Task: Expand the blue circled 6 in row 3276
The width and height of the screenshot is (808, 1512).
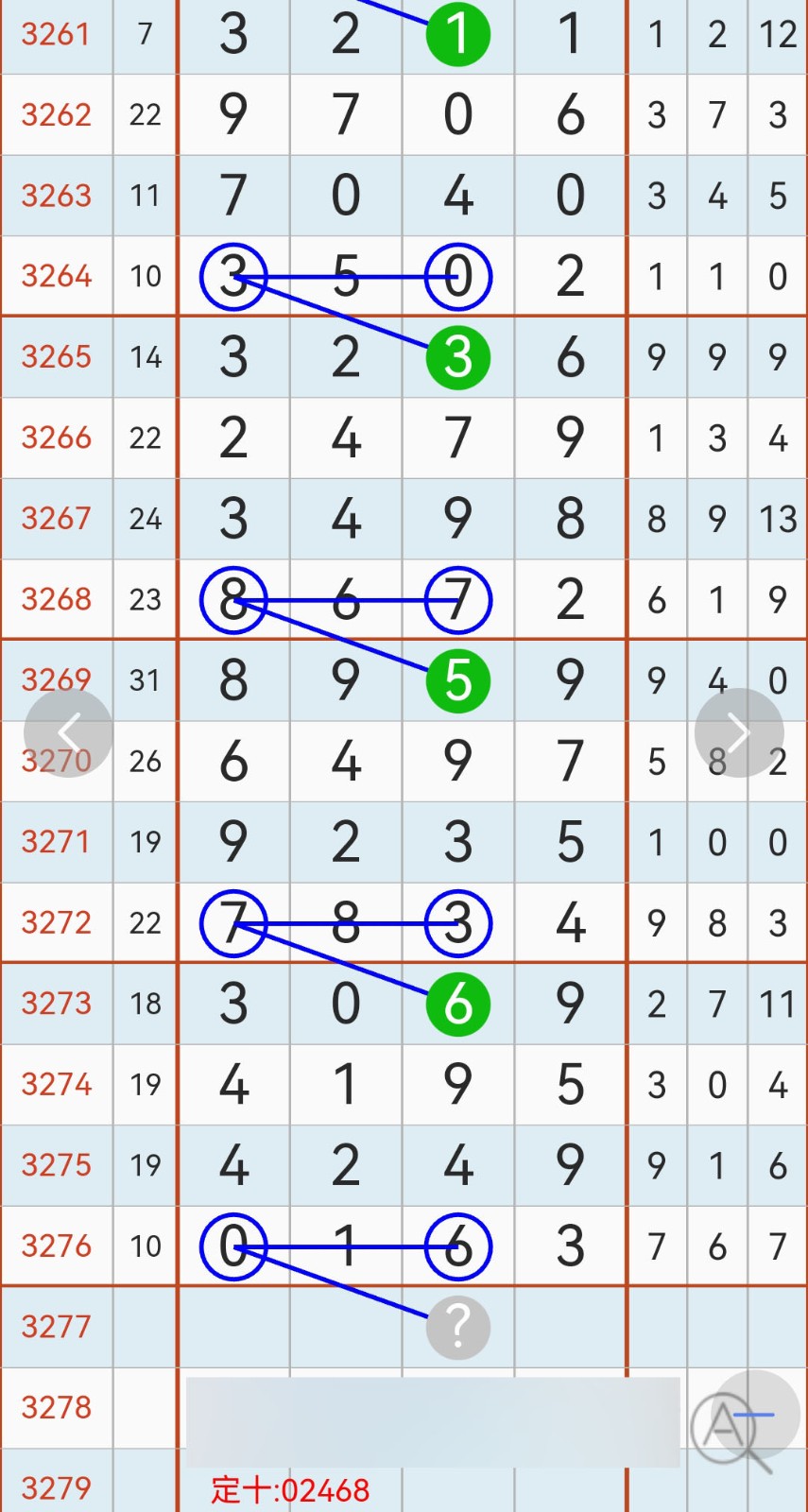Action: pyautogui.click(x=457, y=1246)
